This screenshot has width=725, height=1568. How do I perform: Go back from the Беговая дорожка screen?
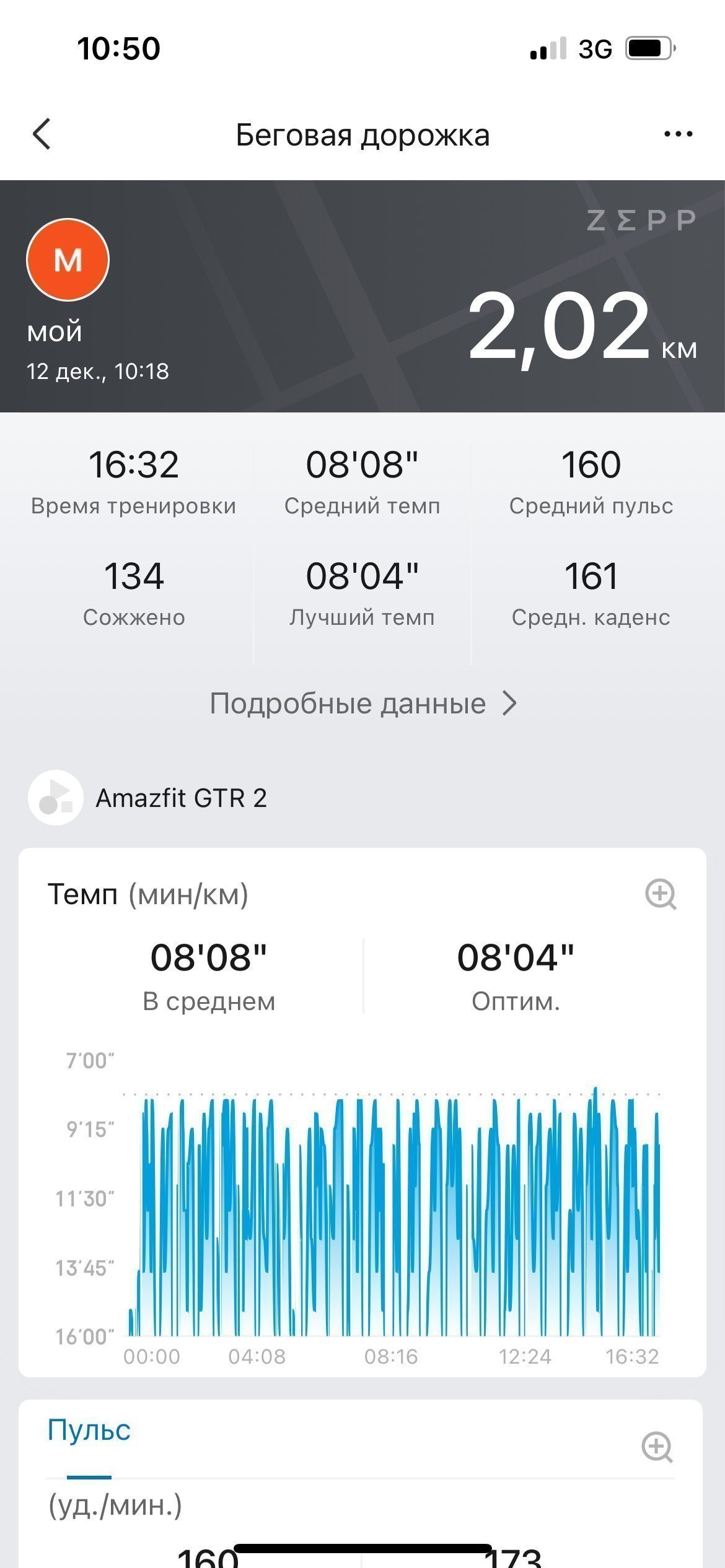point(42,134)
